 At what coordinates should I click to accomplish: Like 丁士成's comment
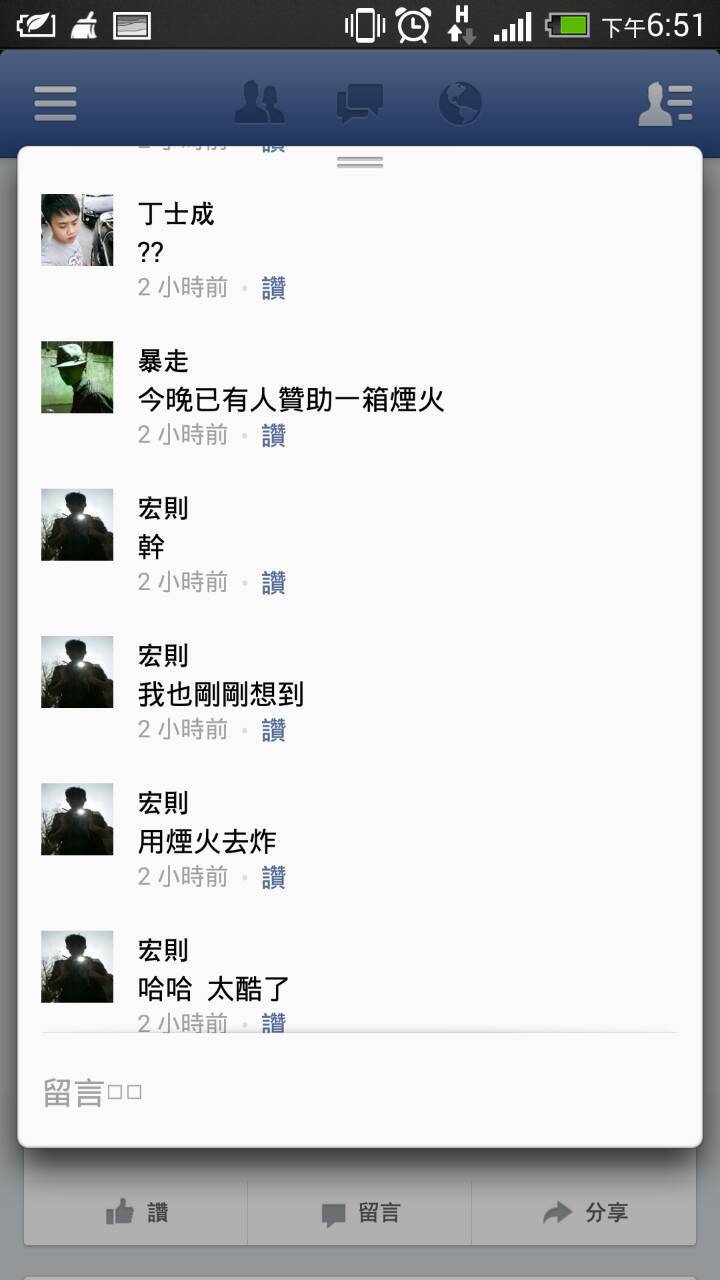274,289
